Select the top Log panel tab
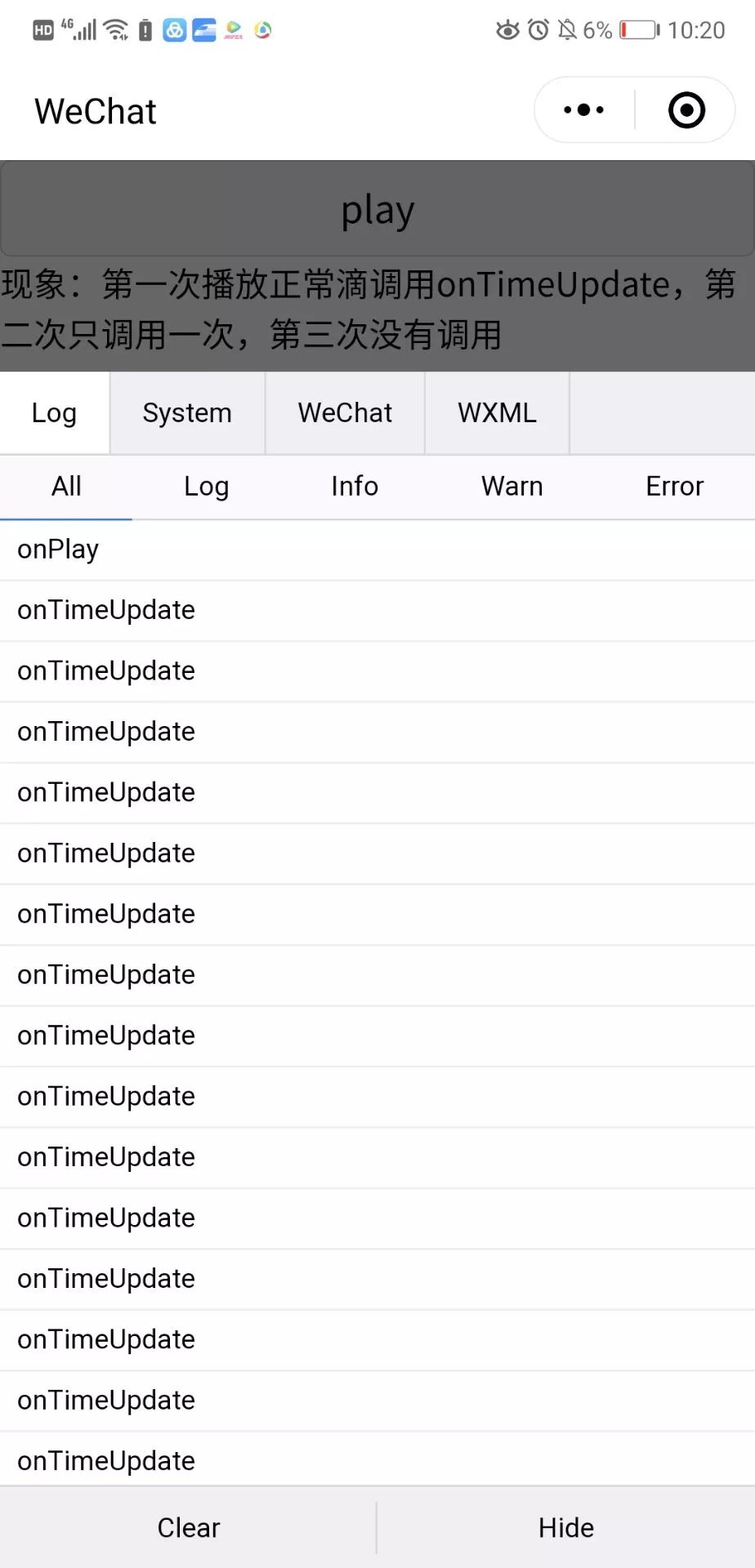 tap(54, 413)
